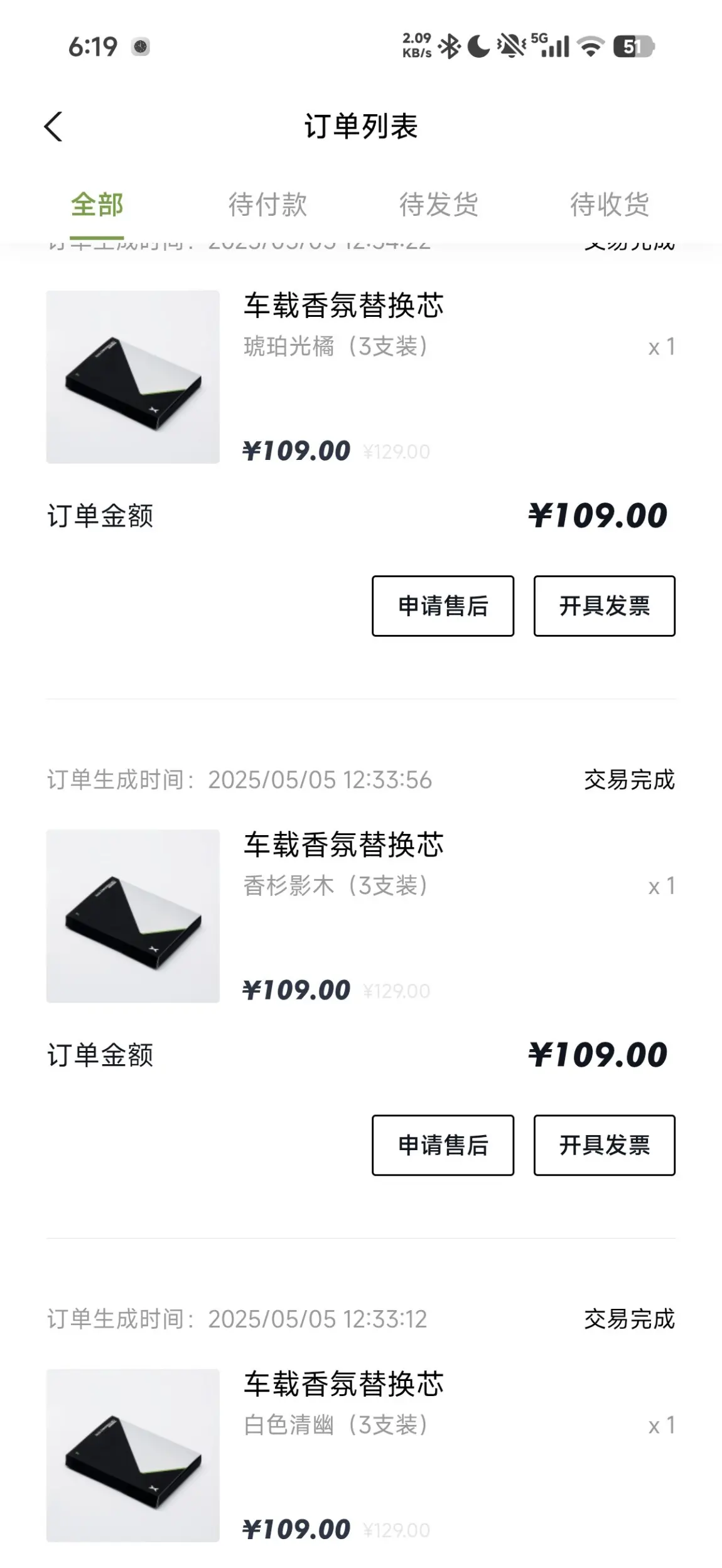Request invoice 开具发票 for the 琥珀光橘 order
Image resolution: width=722 pixels, height=1568 pixels.
tap(604, 606)
